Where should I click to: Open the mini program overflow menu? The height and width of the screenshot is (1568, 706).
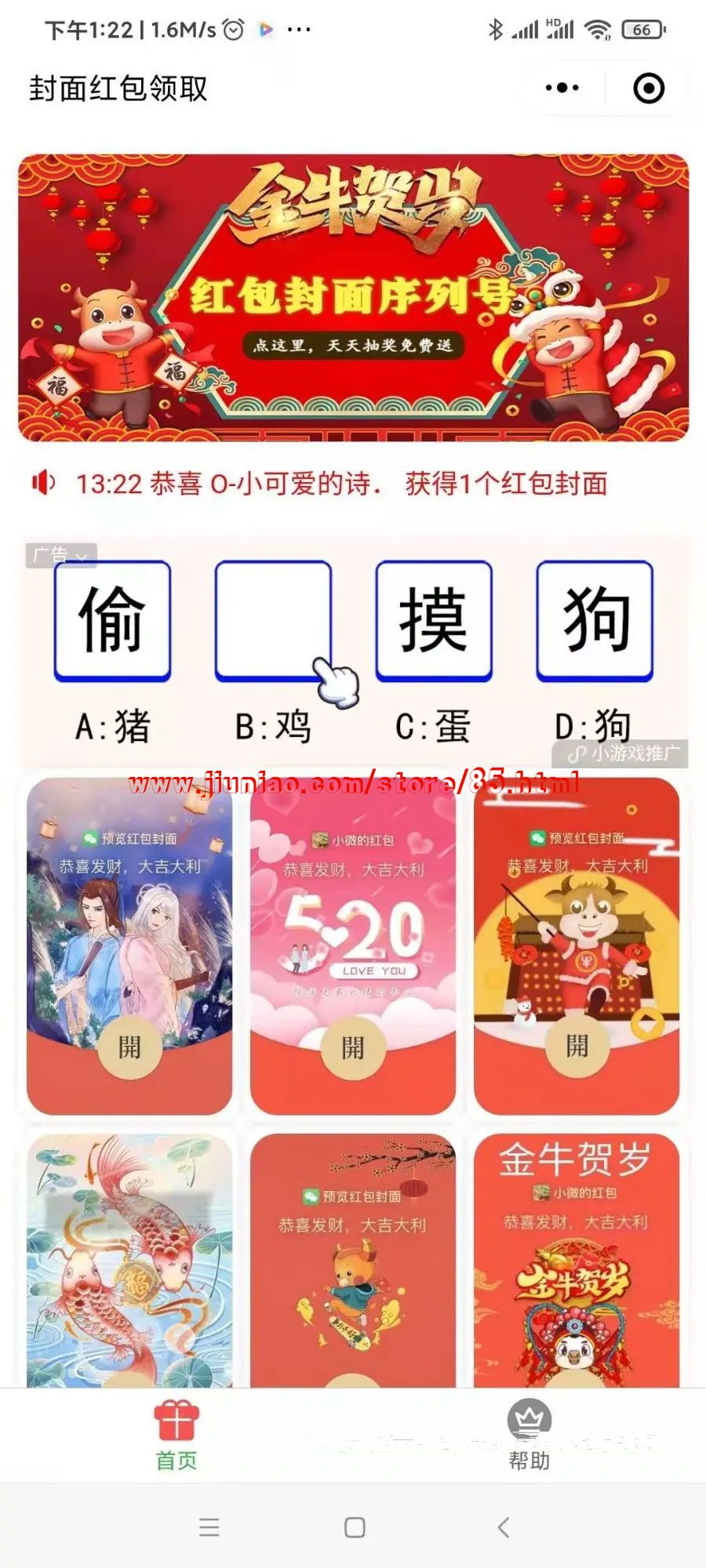(562, 88)
